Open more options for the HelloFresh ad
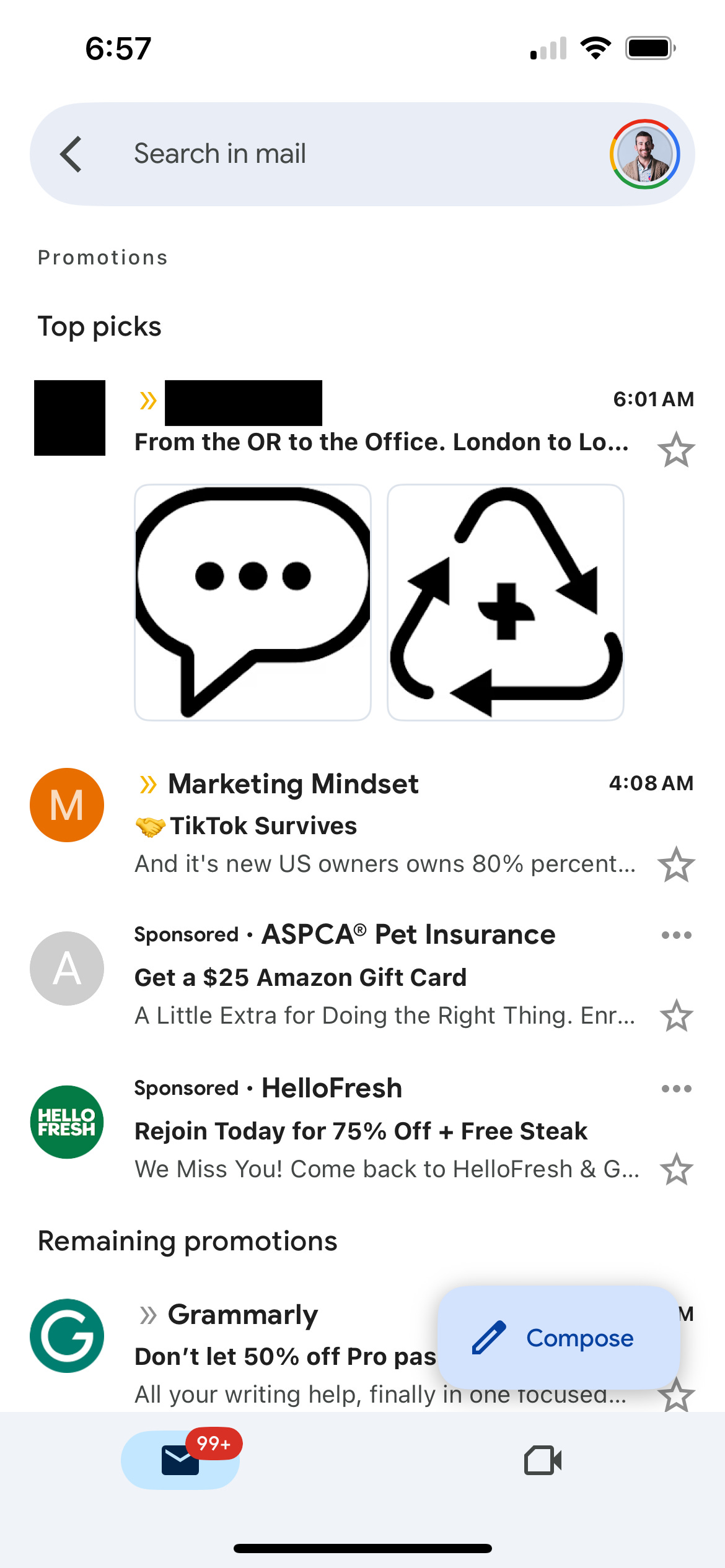The height and width of the screenshot is (1568, 725). coord(676,1089)
